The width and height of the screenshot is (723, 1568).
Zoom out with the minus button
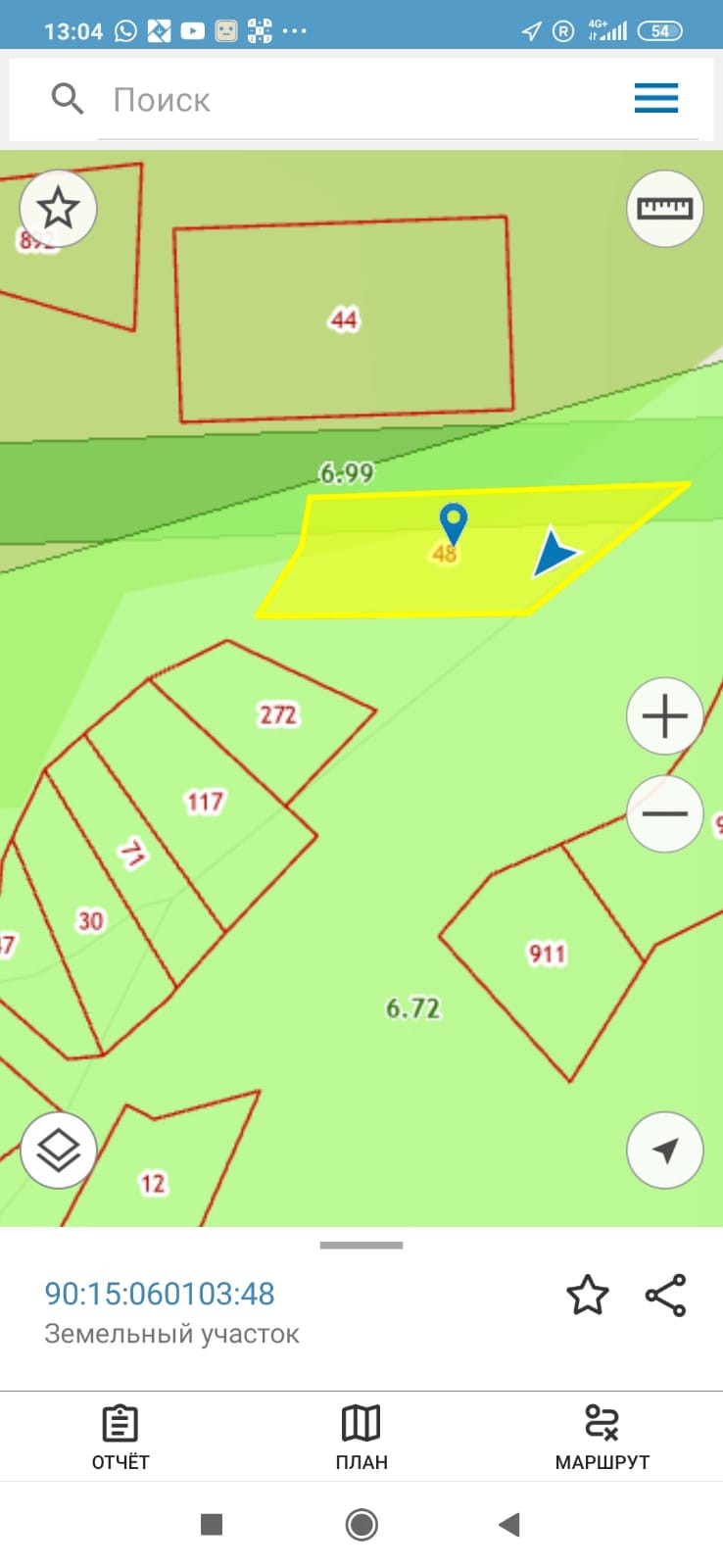click(664, 813)
